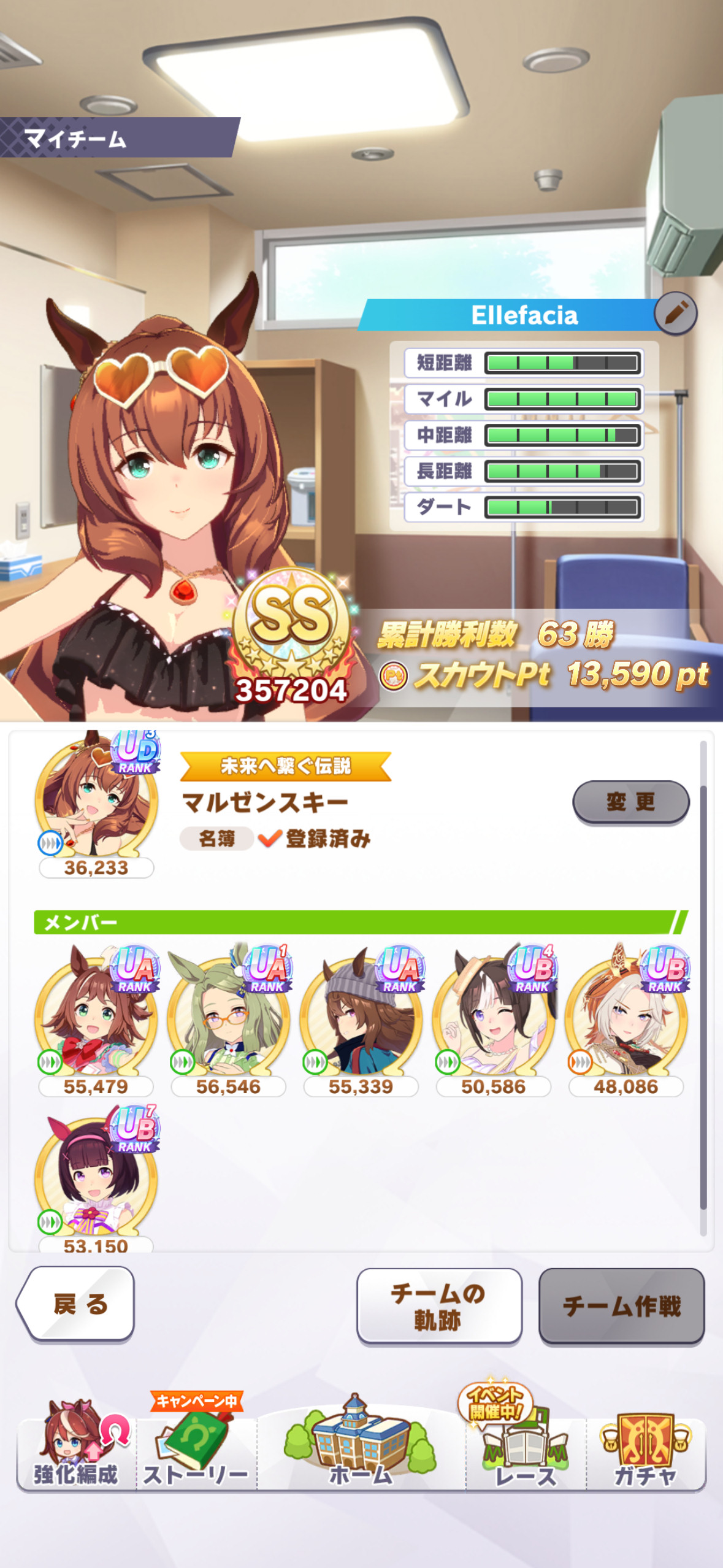Open チームの軌跡 team history
Image resolution: width=723 pixels, height=1568 pixels.
439,1305
